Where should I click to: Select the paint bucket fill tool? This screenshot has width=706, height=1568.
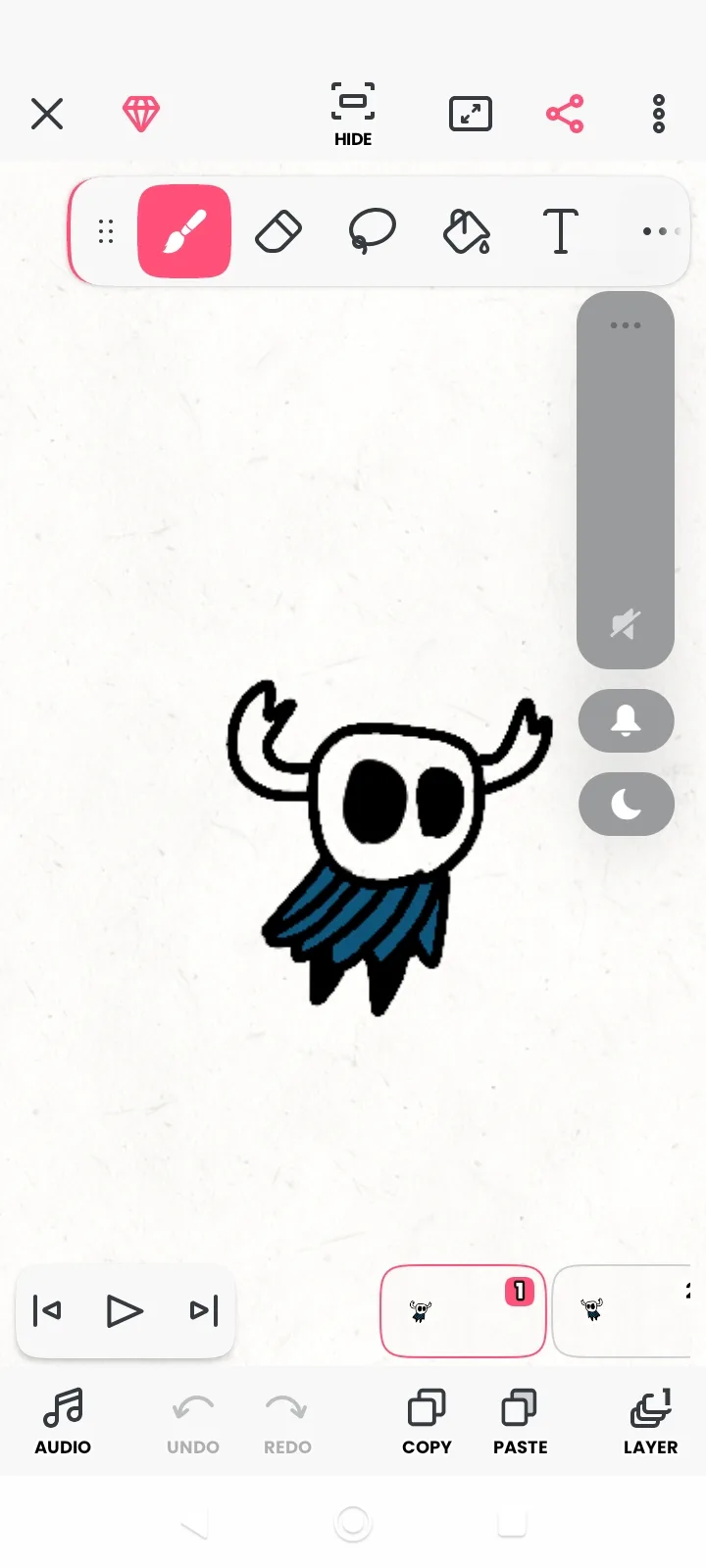coord(467,232)
